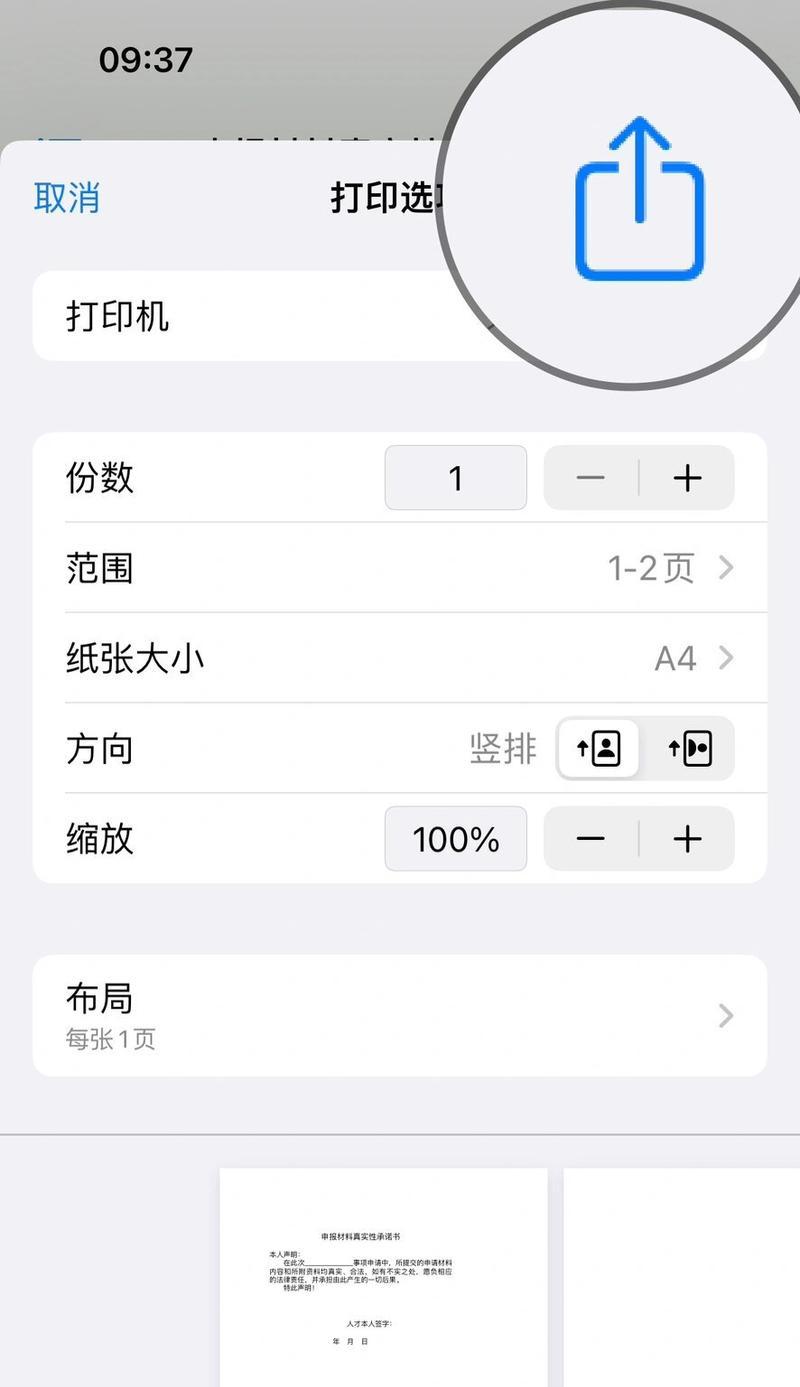800x1387 pixels.
Task: Decrease 份数 copies with the minus button
Action: click(x=591, y=478)
